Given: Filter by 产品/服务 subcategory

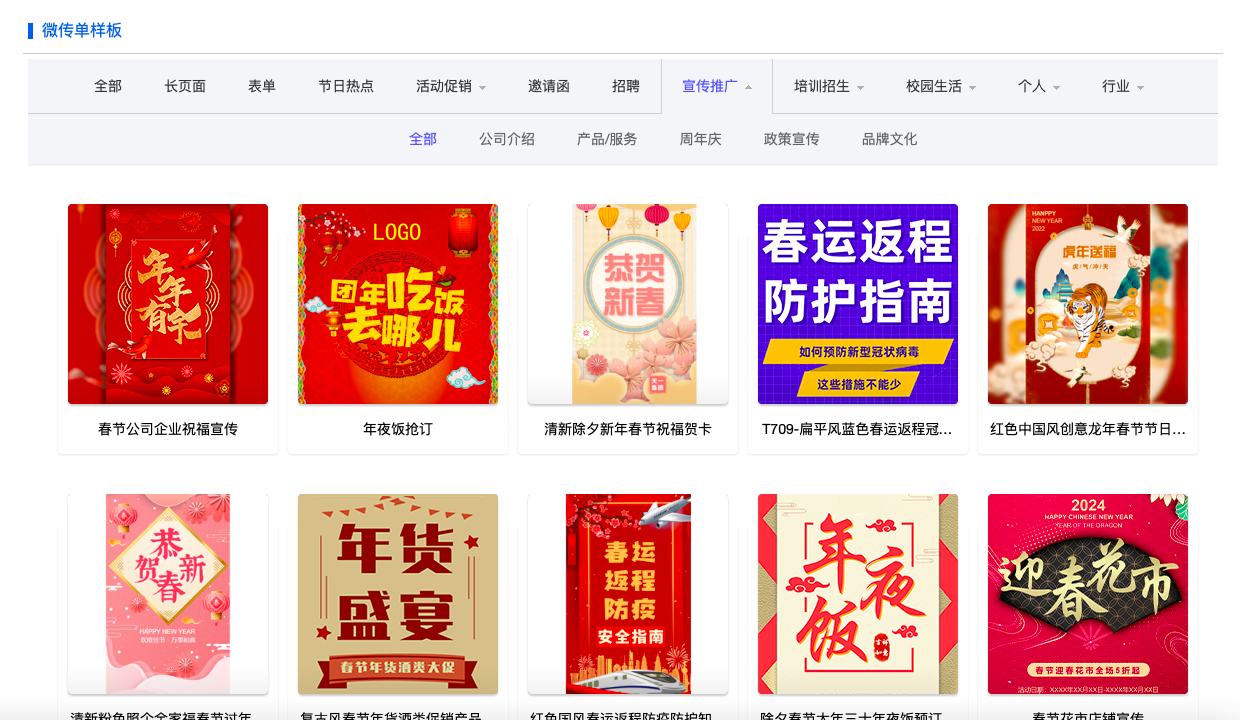Looking at the screenshot, I should pos(607,139).
